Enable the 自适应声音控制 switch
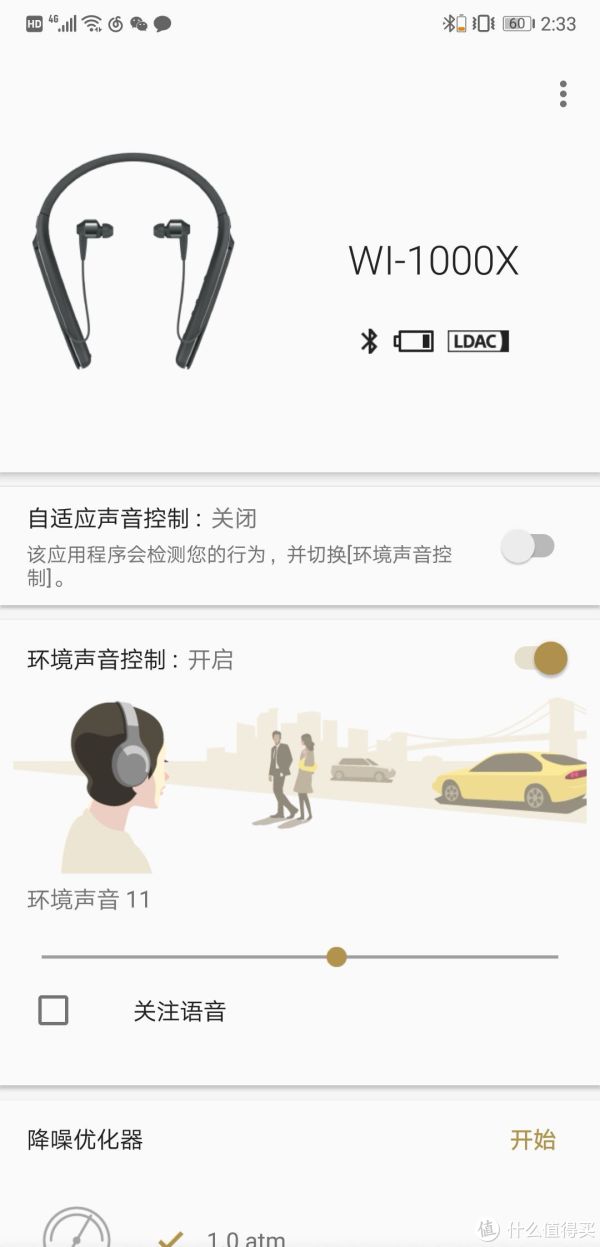 528,546
